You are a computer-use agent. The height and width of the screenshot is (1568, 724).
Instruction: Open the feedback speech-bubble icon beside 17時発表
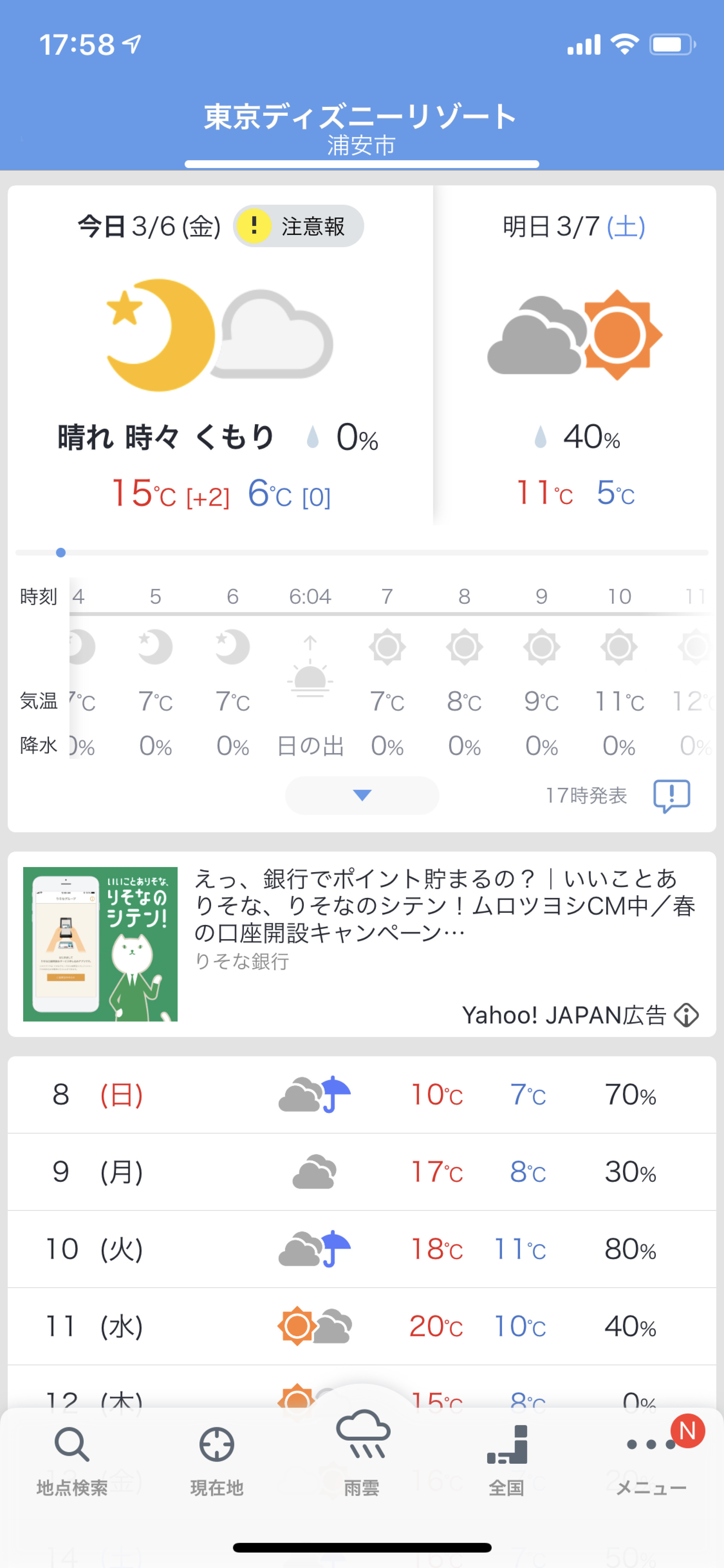[x=672, y=794]
